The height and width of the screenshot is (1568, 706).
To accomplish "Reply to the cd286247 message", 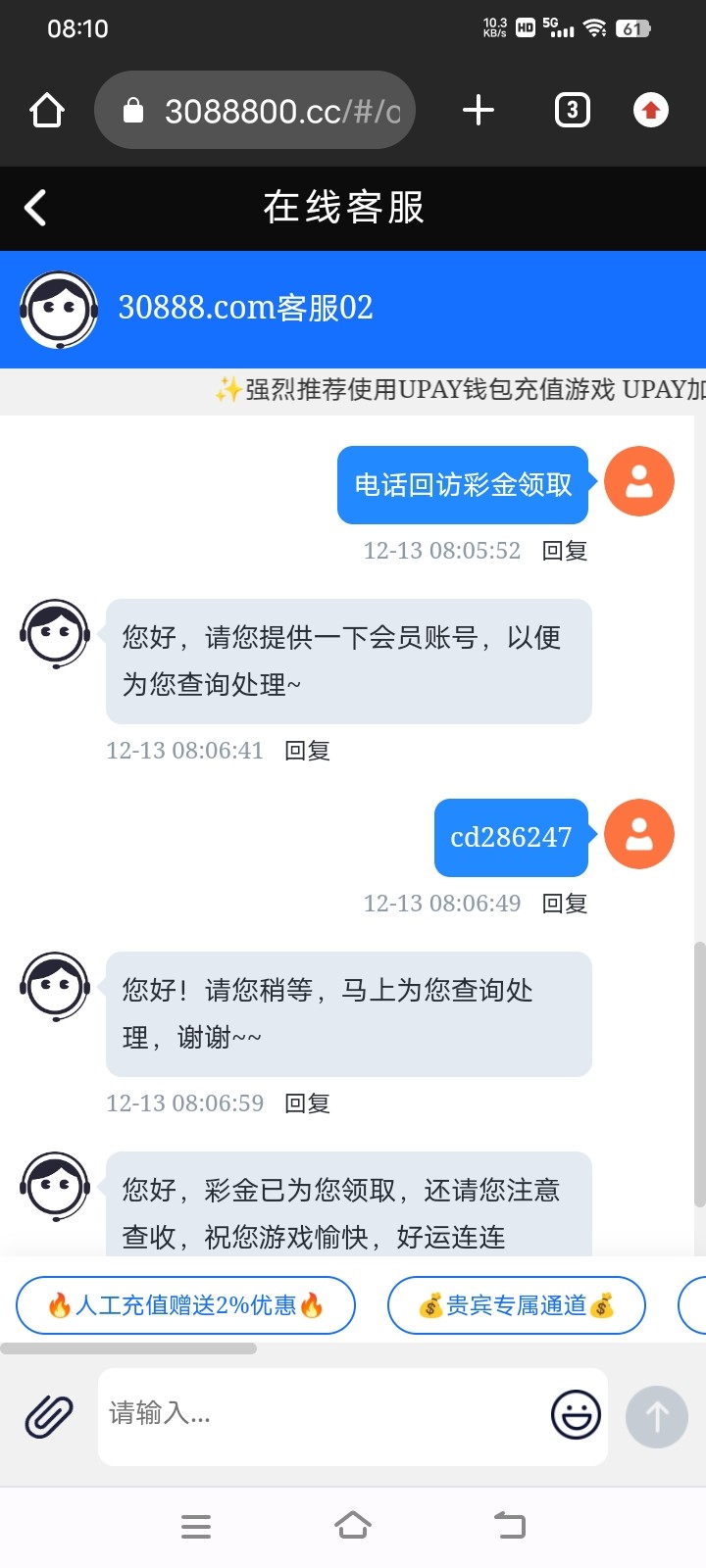I will 565,904.
